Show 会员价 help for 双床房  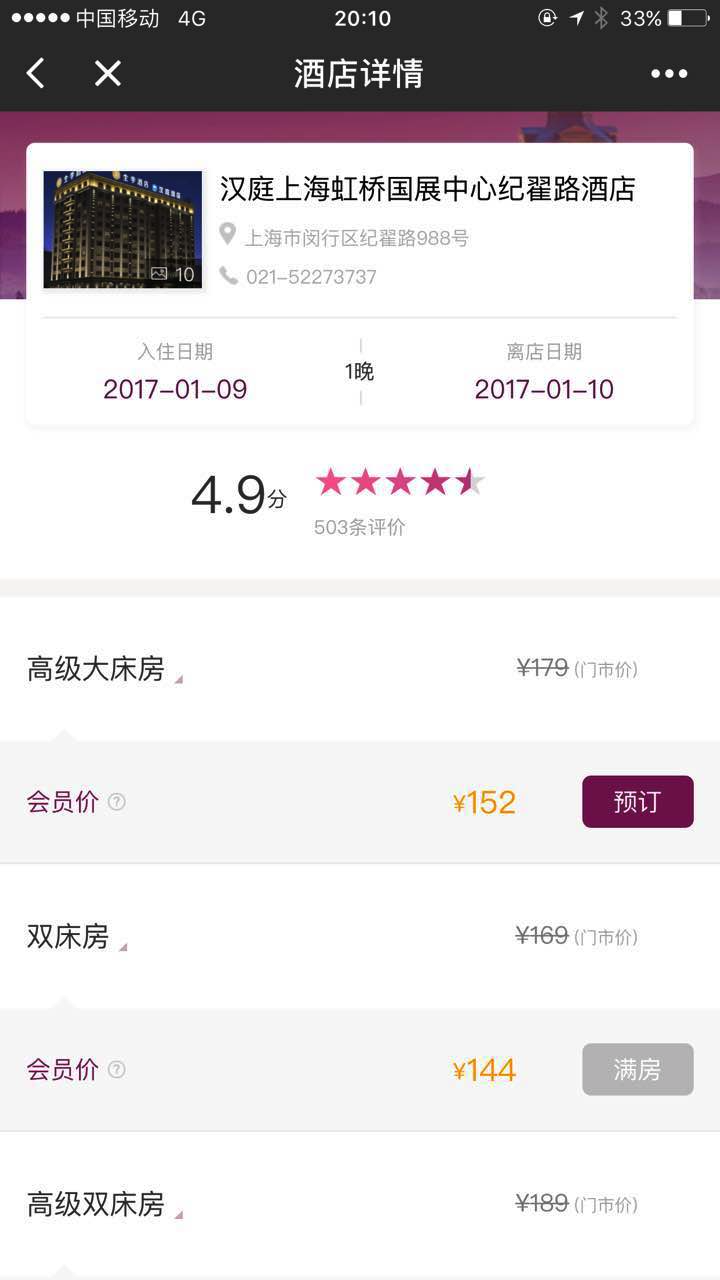click(117, 1070)
